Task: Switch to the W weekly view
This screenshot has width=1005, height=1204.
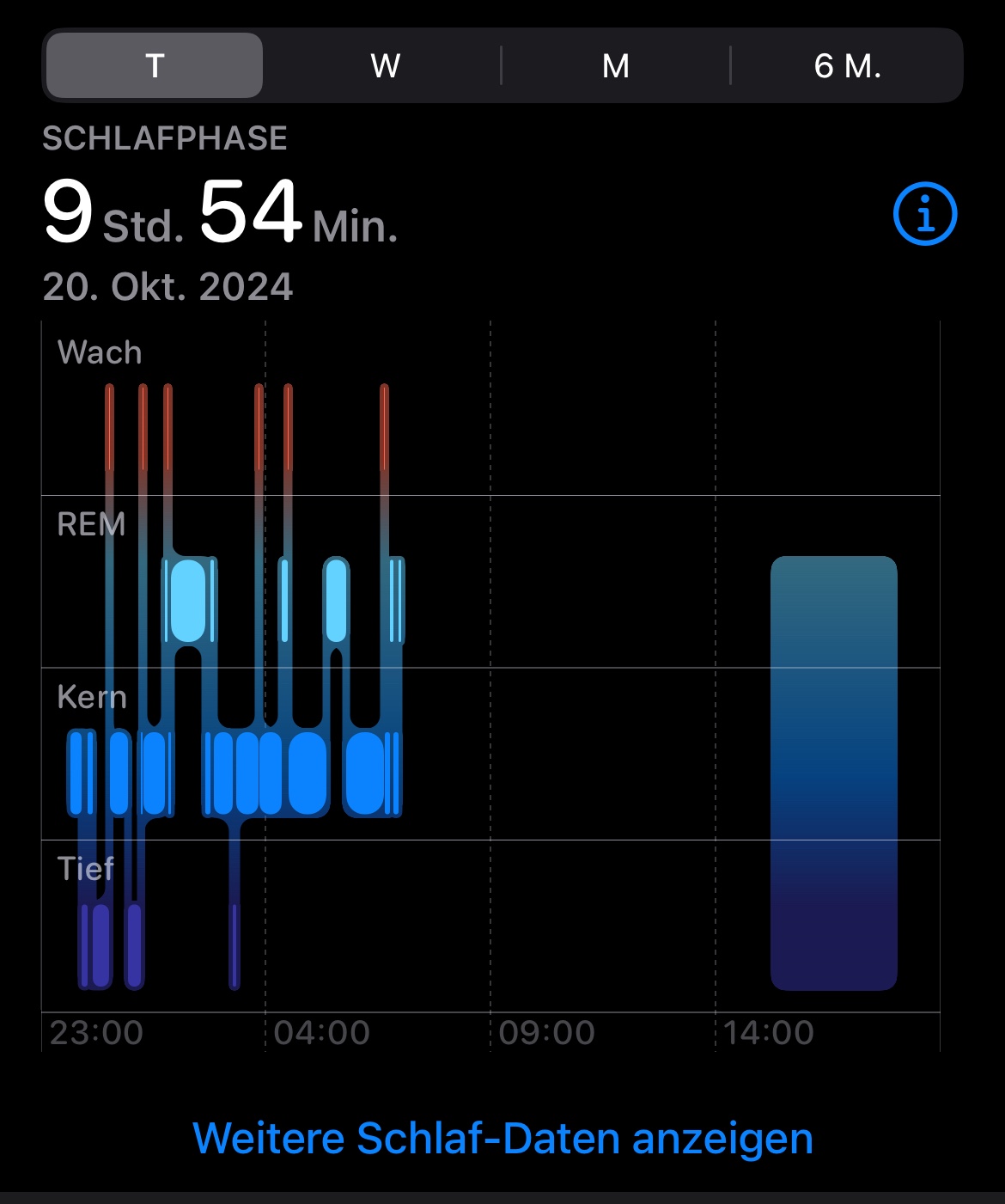Action: tap(385, 65)
